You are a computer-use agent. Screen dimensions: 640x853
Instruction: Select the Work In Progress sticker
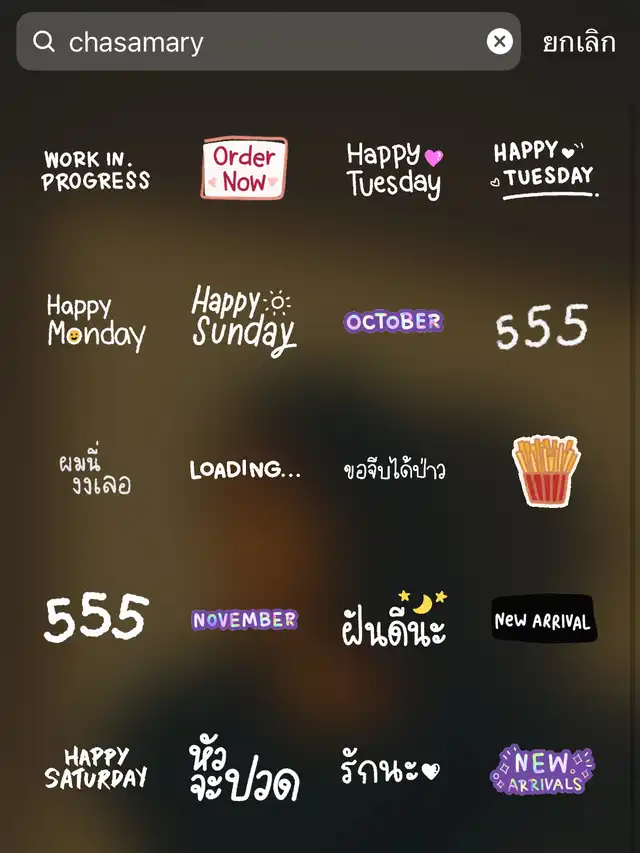point(96,170)
